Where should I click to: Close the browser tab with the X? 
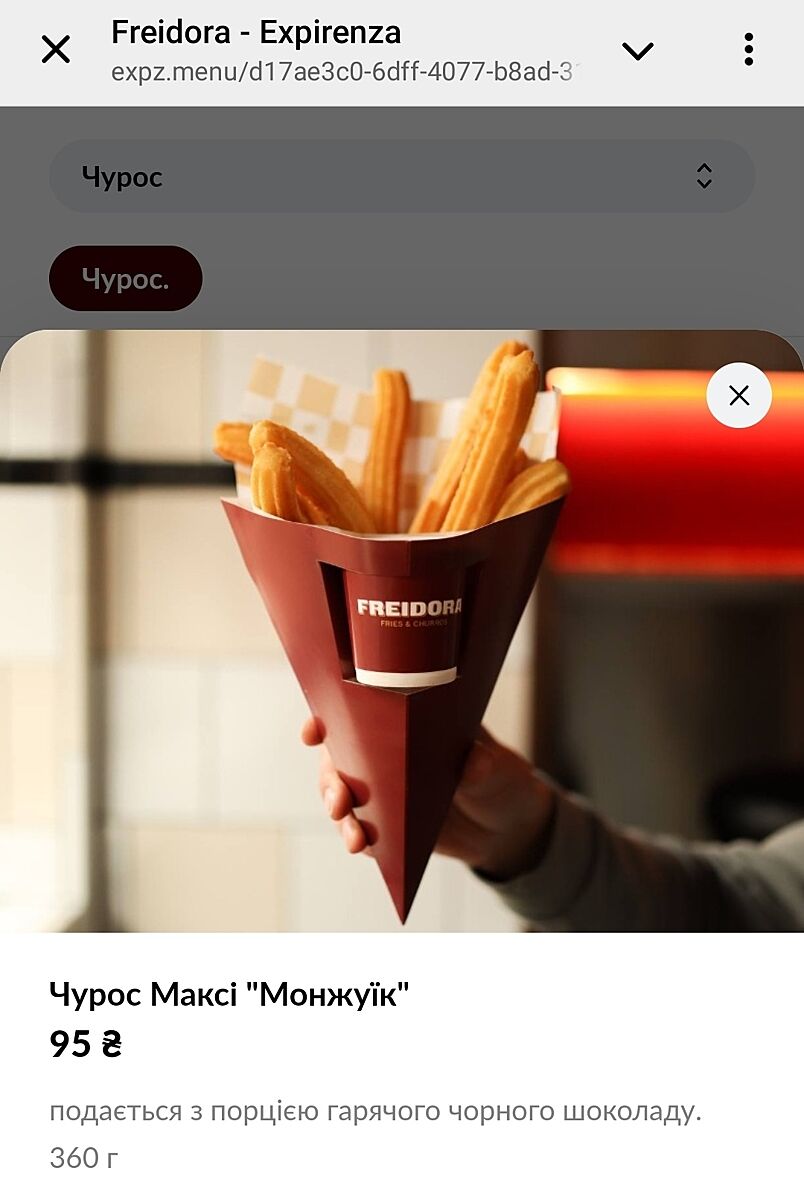pyautogui.click(x=56, y=49)
